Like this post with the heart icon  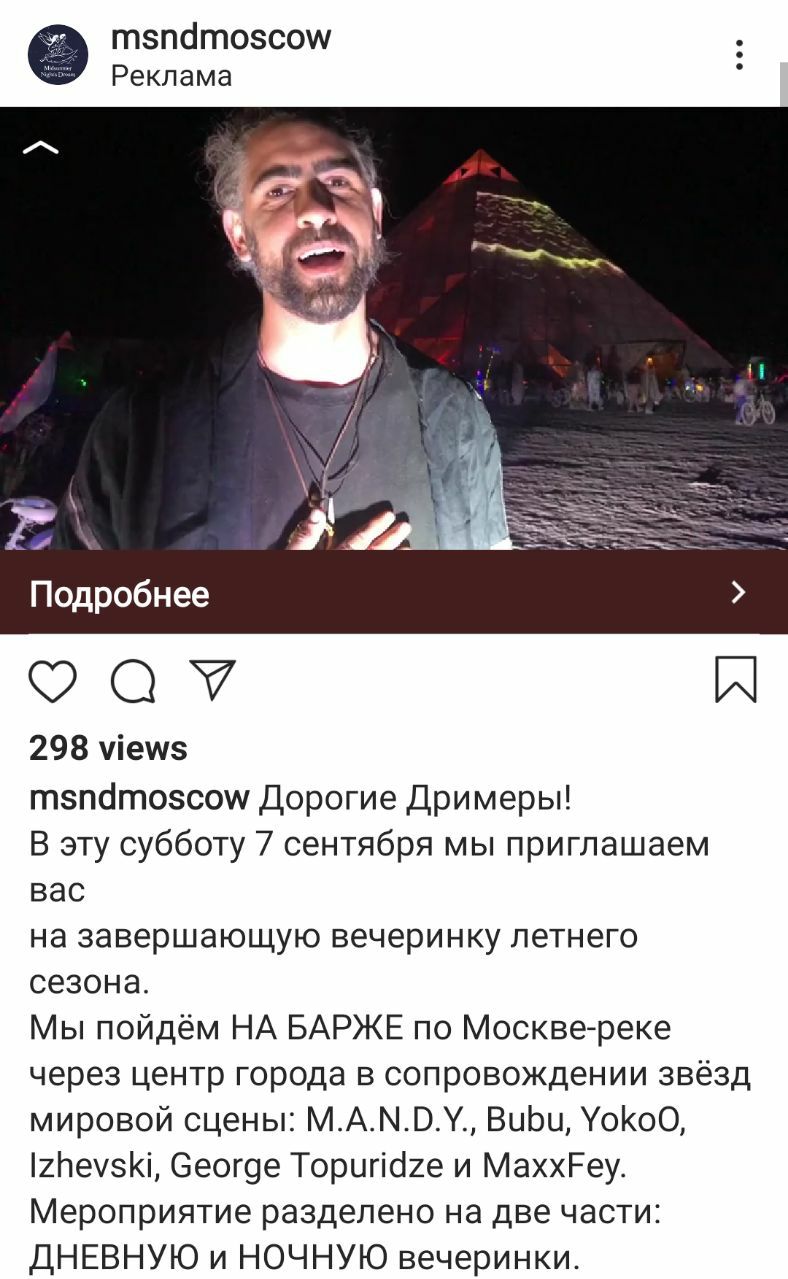[53, 683]
